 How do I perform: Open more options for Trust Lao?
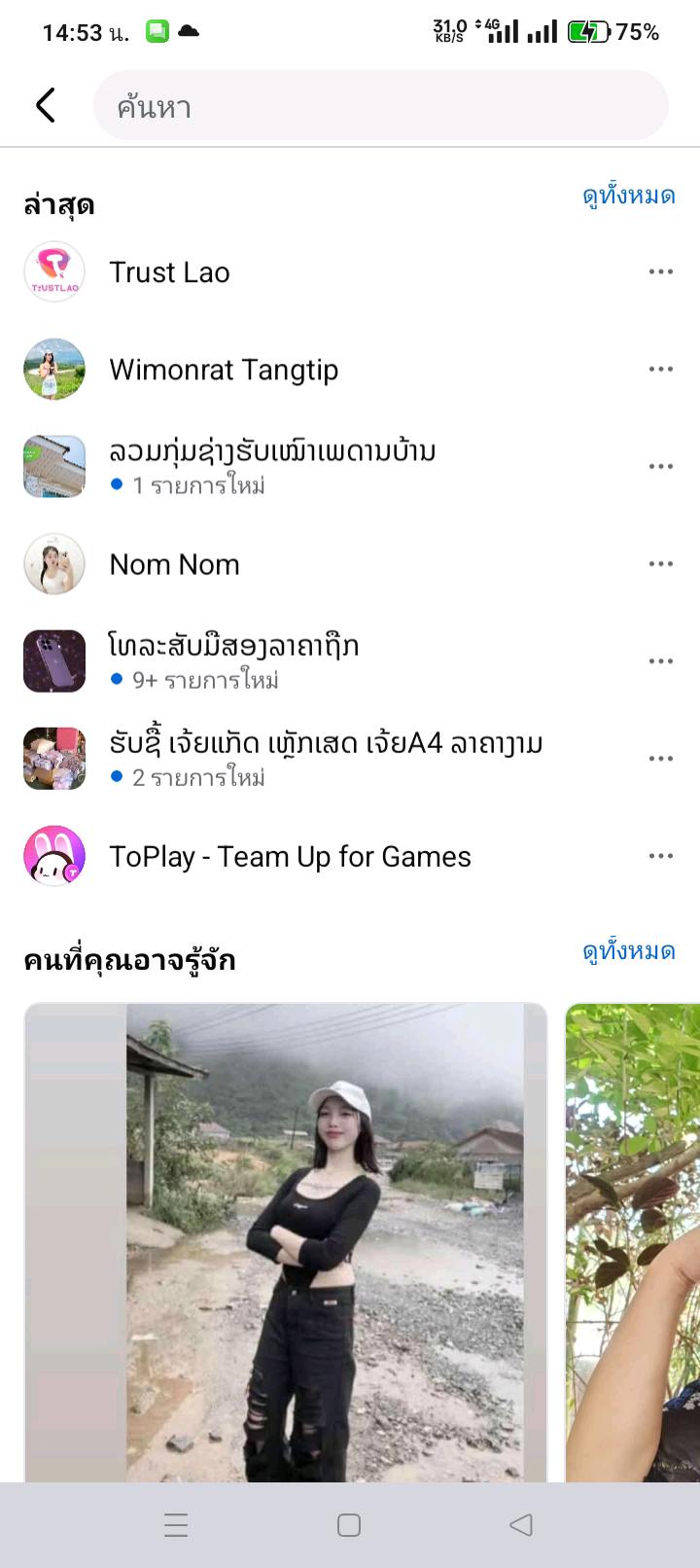(660, 272)
